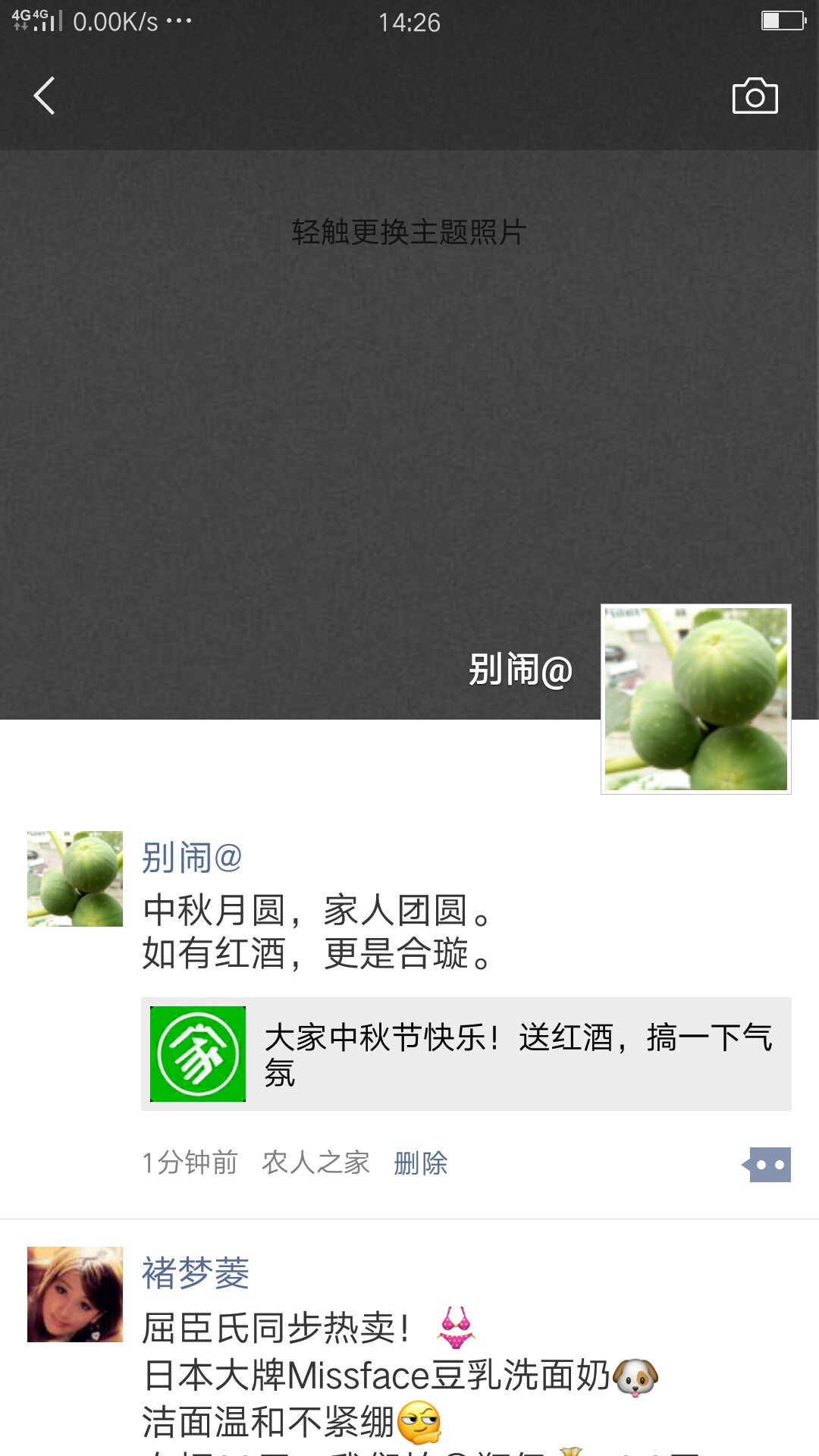
Task: Delete the post using 删除
Action: pyautogui.click(x=421, y=1163)
